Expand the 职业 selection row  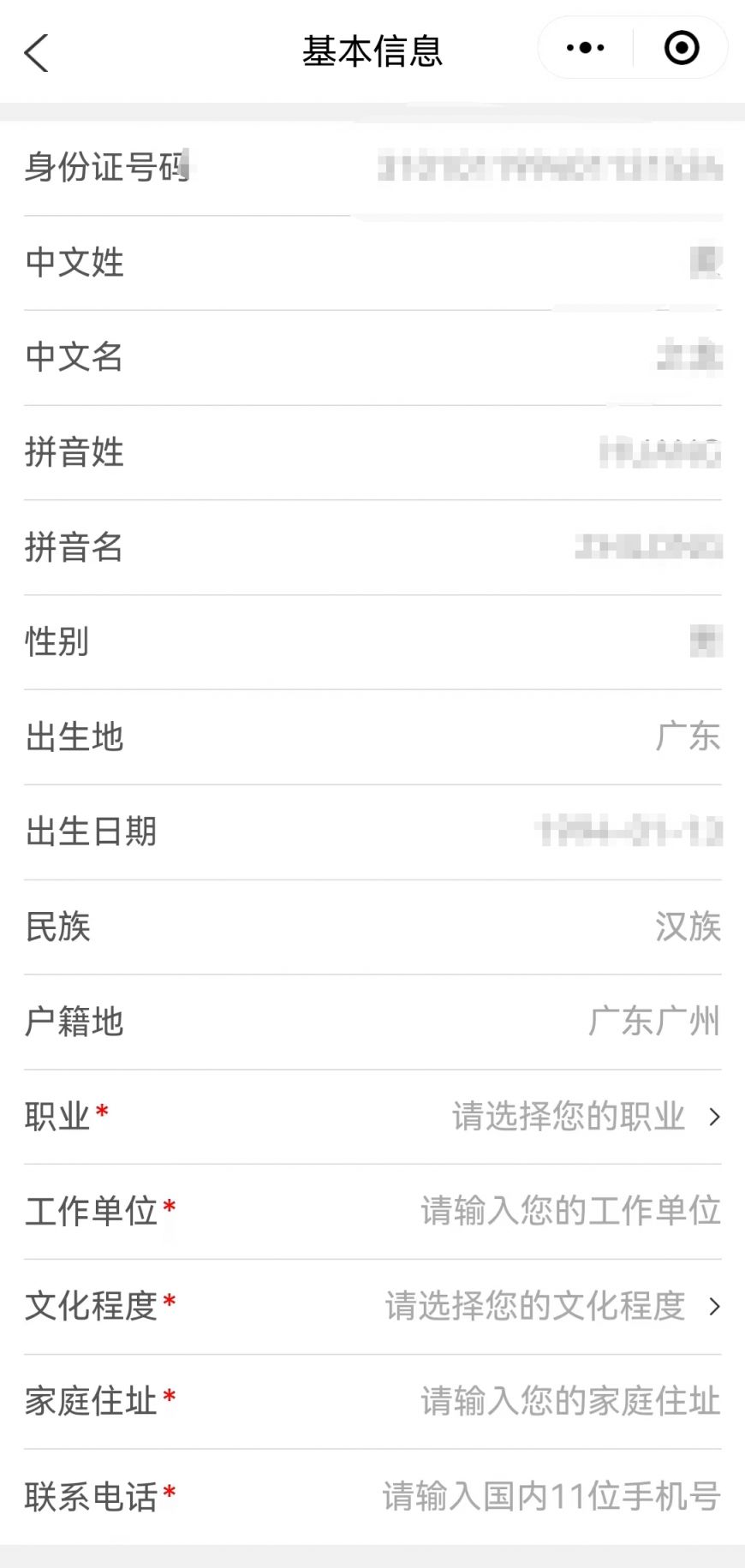pos(372,1118)
